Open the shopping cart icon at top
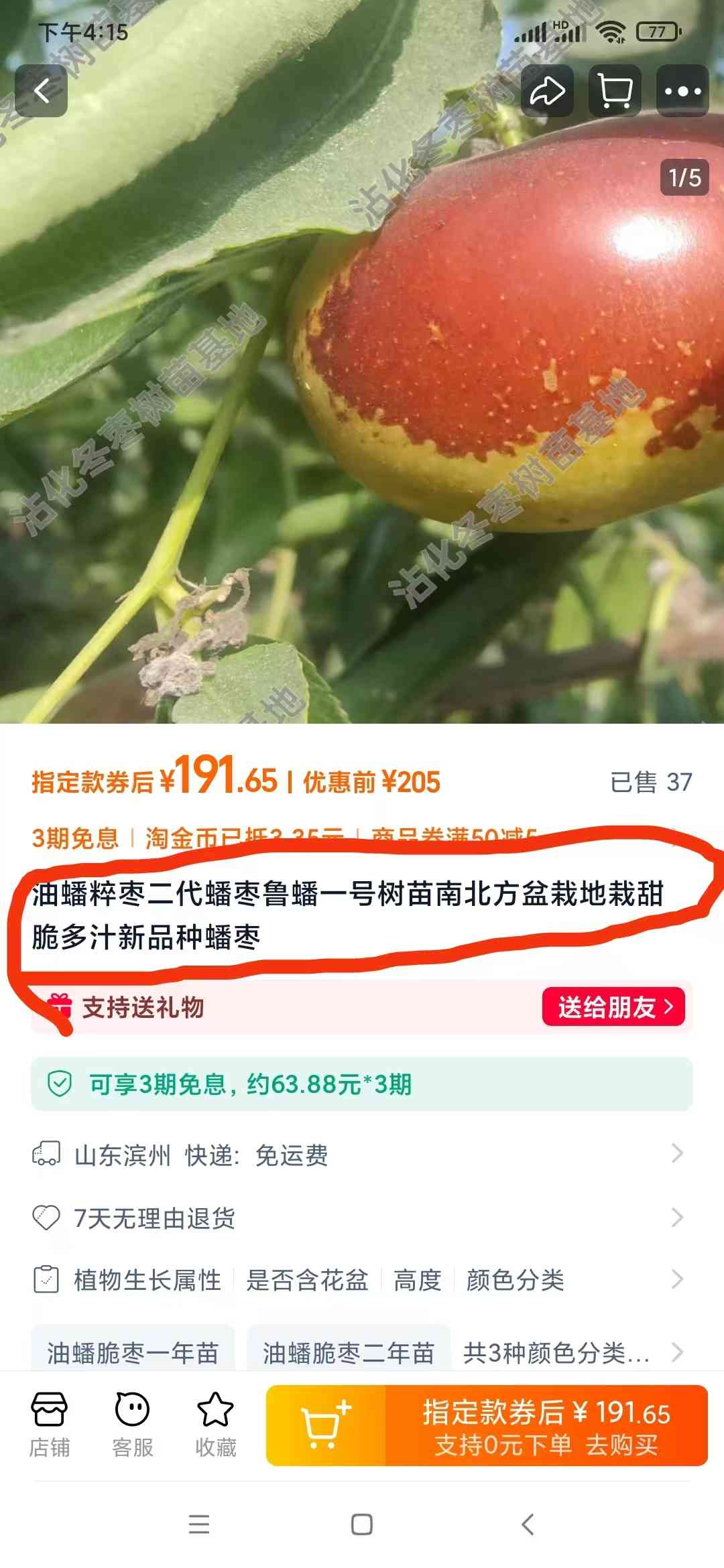 [x=615, y=90]
